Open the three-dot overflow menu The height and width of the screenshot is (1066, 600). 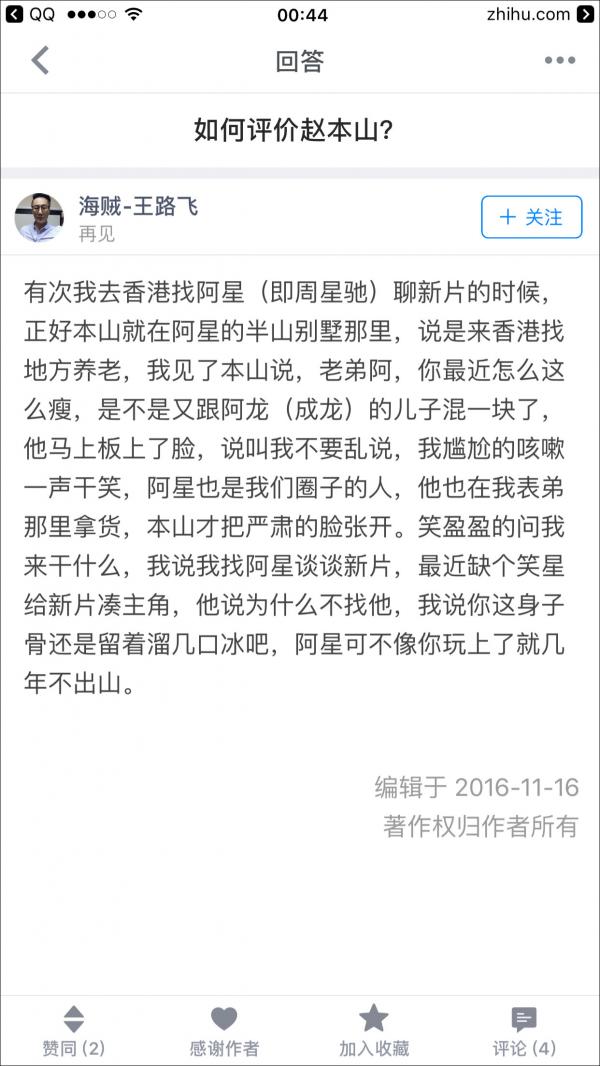(x=559, y=60)
